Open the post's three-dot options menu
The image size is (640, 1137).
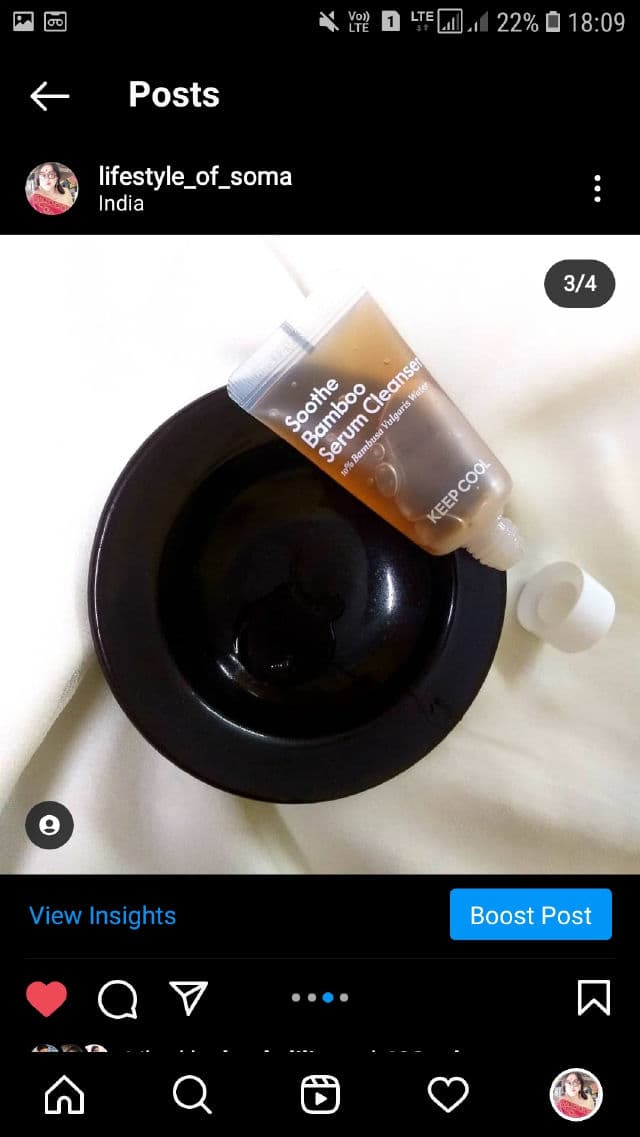point(597,188)
